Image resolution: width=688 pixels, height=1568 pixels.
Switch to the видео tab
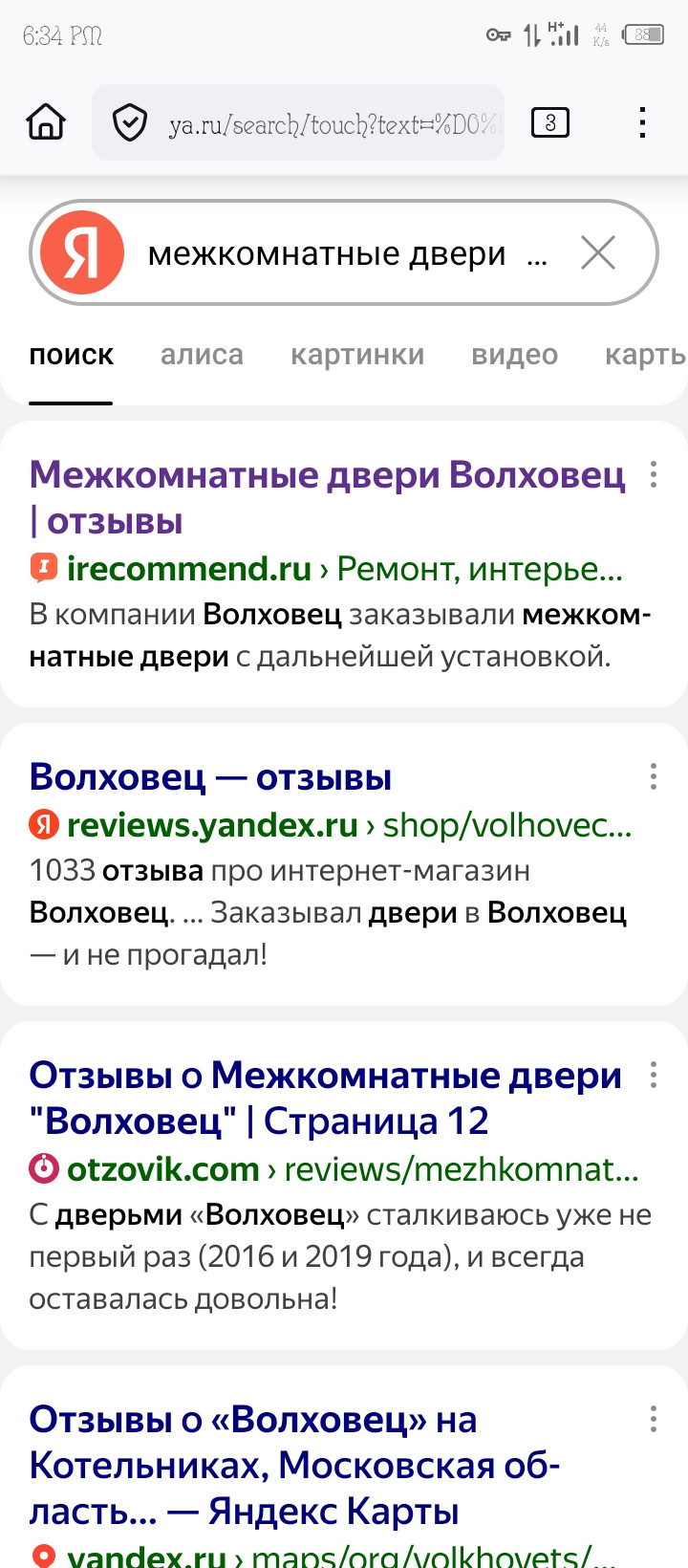click(514, 355)
